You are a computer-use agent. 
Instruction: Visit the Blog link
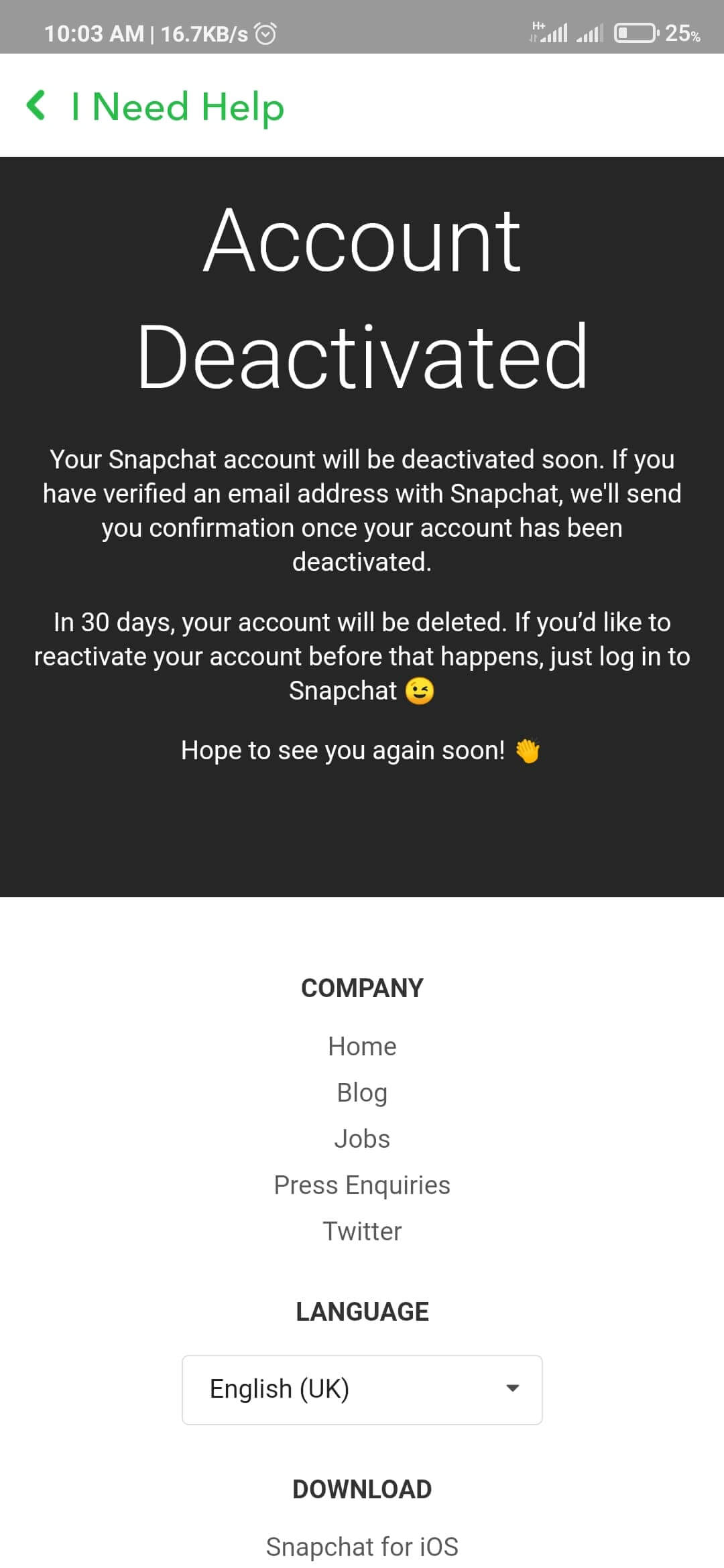click(362, 1092)
